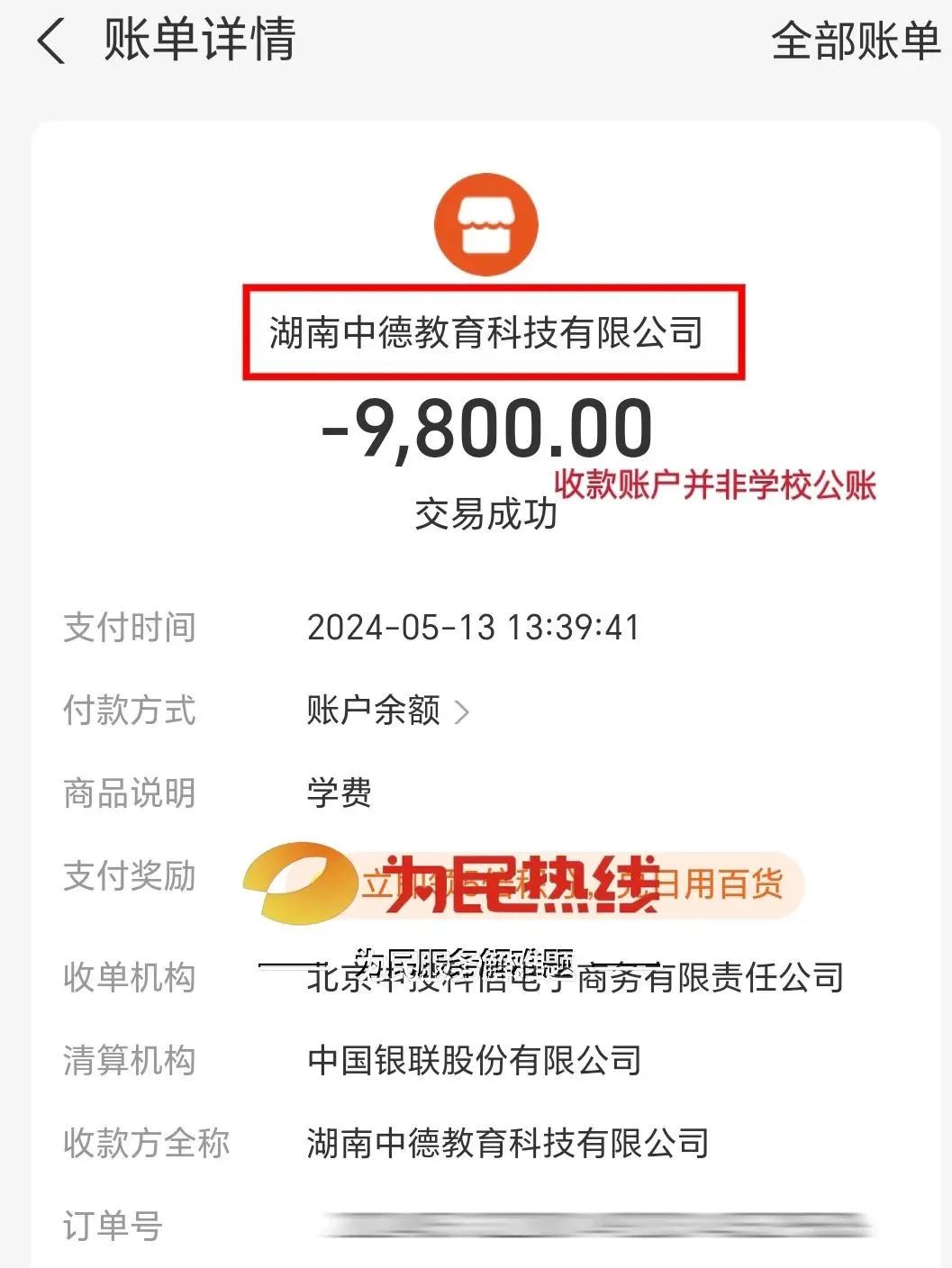The width and height of the screenshot is (952, 1268).
Task: Open the 账户余额 payment method row
Action: pos(387,711)
